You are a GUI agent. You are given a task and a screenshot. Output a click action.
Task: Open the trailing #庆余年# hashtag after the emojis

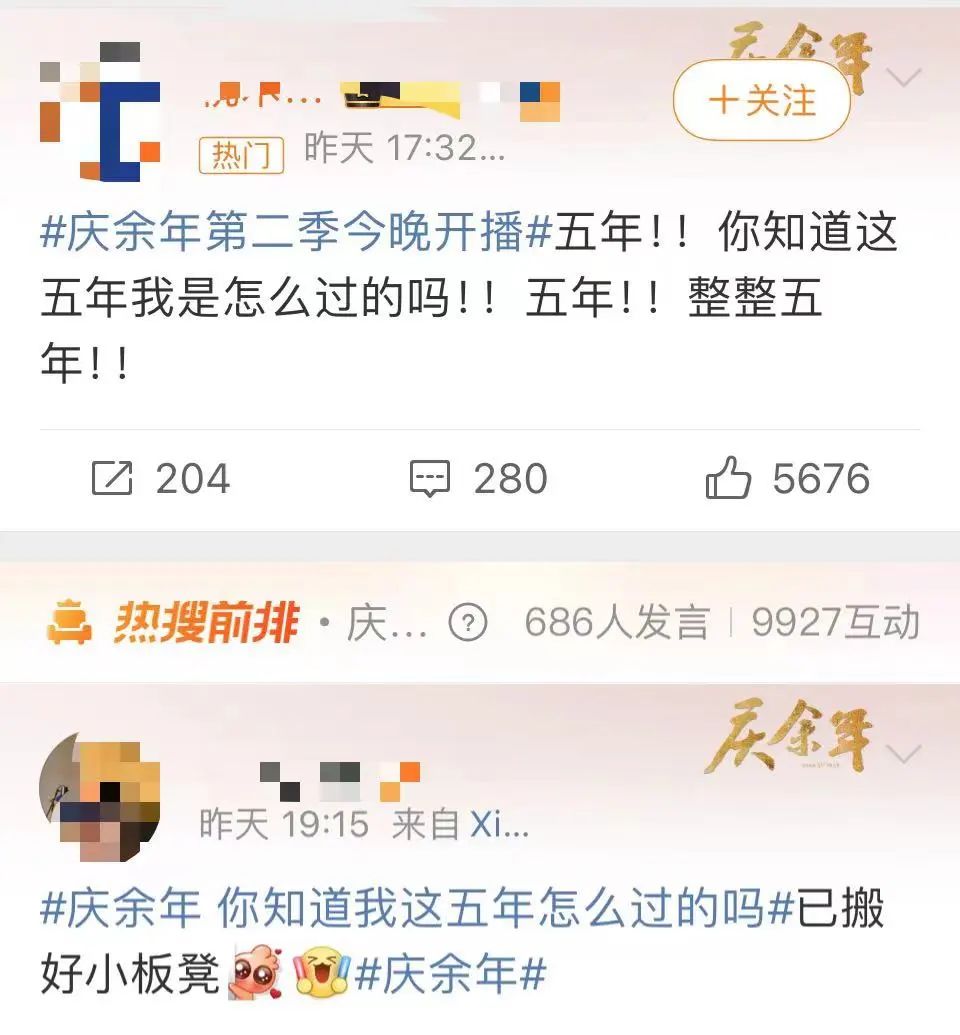[x=450, y=973]
